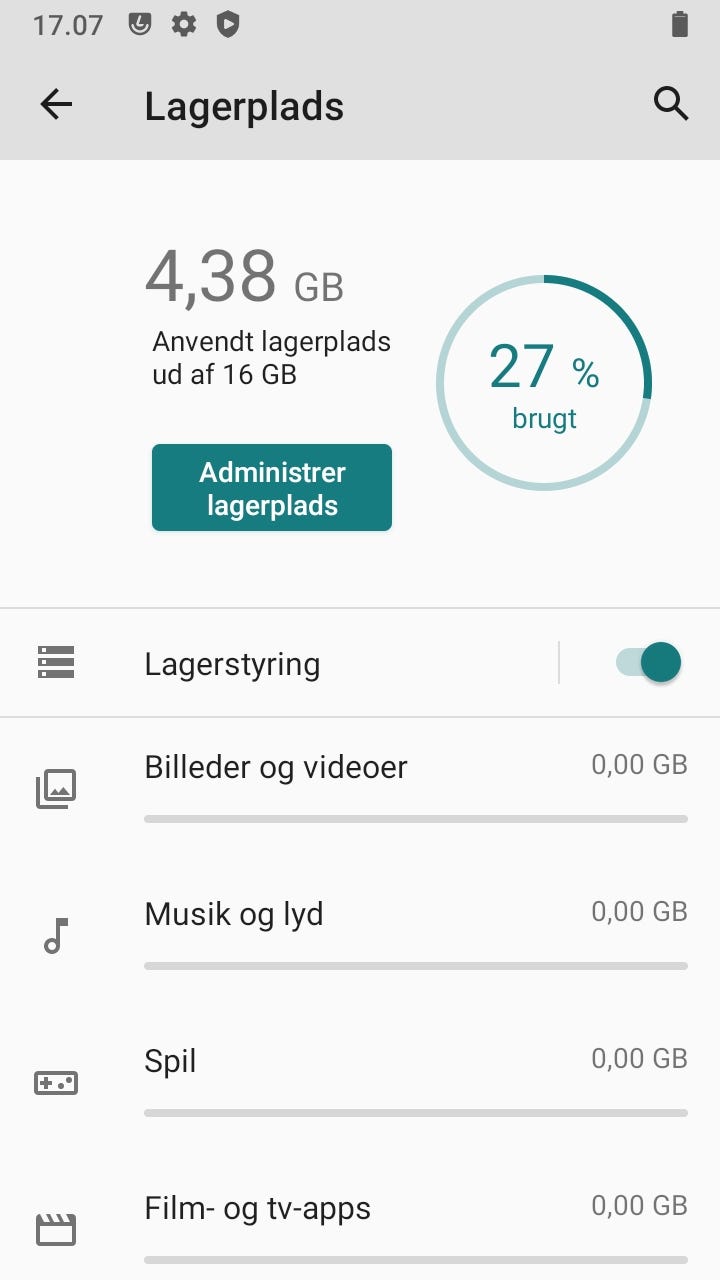Image resolution: width=720 pixels, height=1280 pixels.
Task: Go back from Lagerplads screen
Action: click(x=56, y=105)
